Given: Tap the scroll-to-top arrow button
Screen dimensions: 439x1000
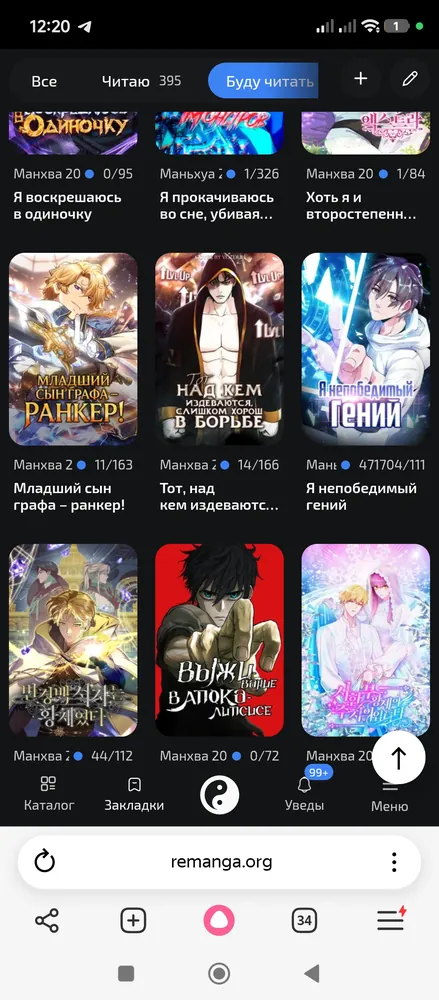Looking at the screenshot, I should pyautogui.click(x=399, y=758).
